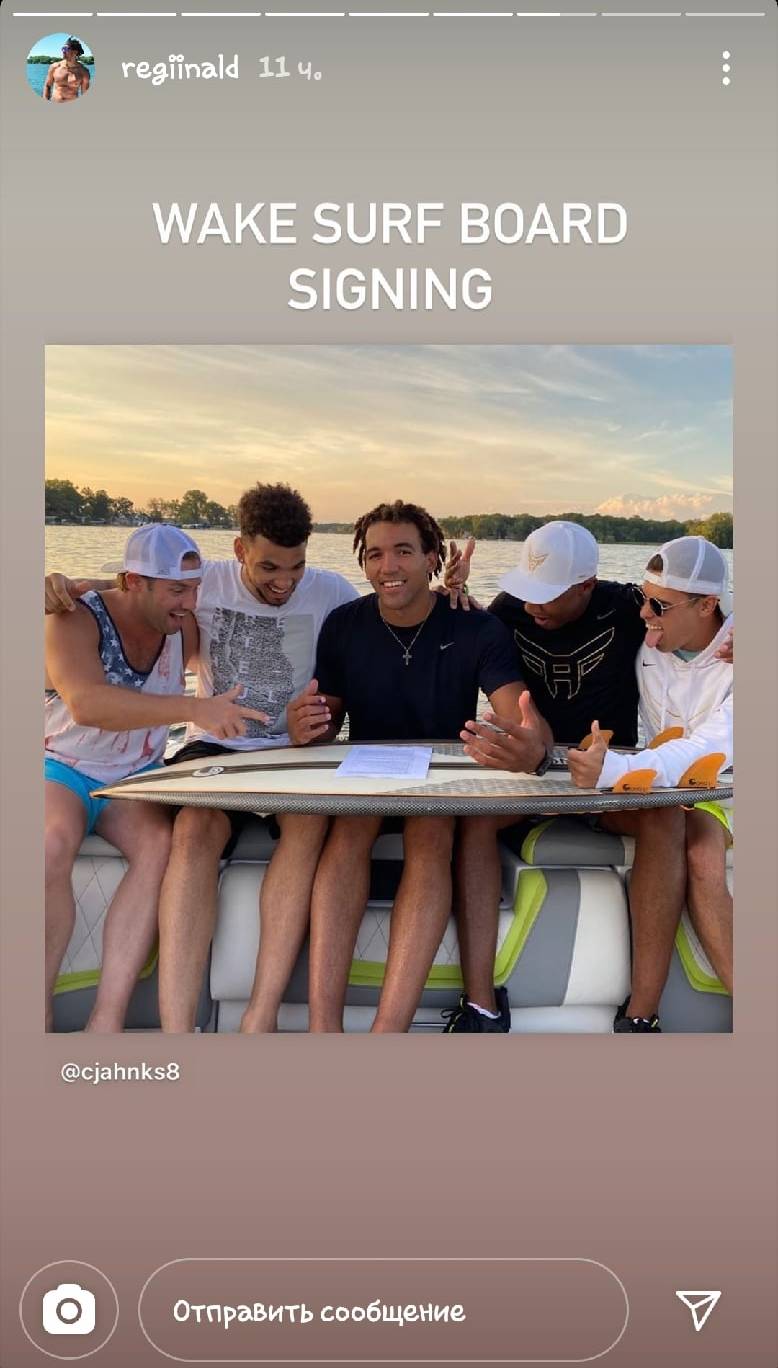
Task: Tap the regiinald username
Action: [x=179, y=69]
